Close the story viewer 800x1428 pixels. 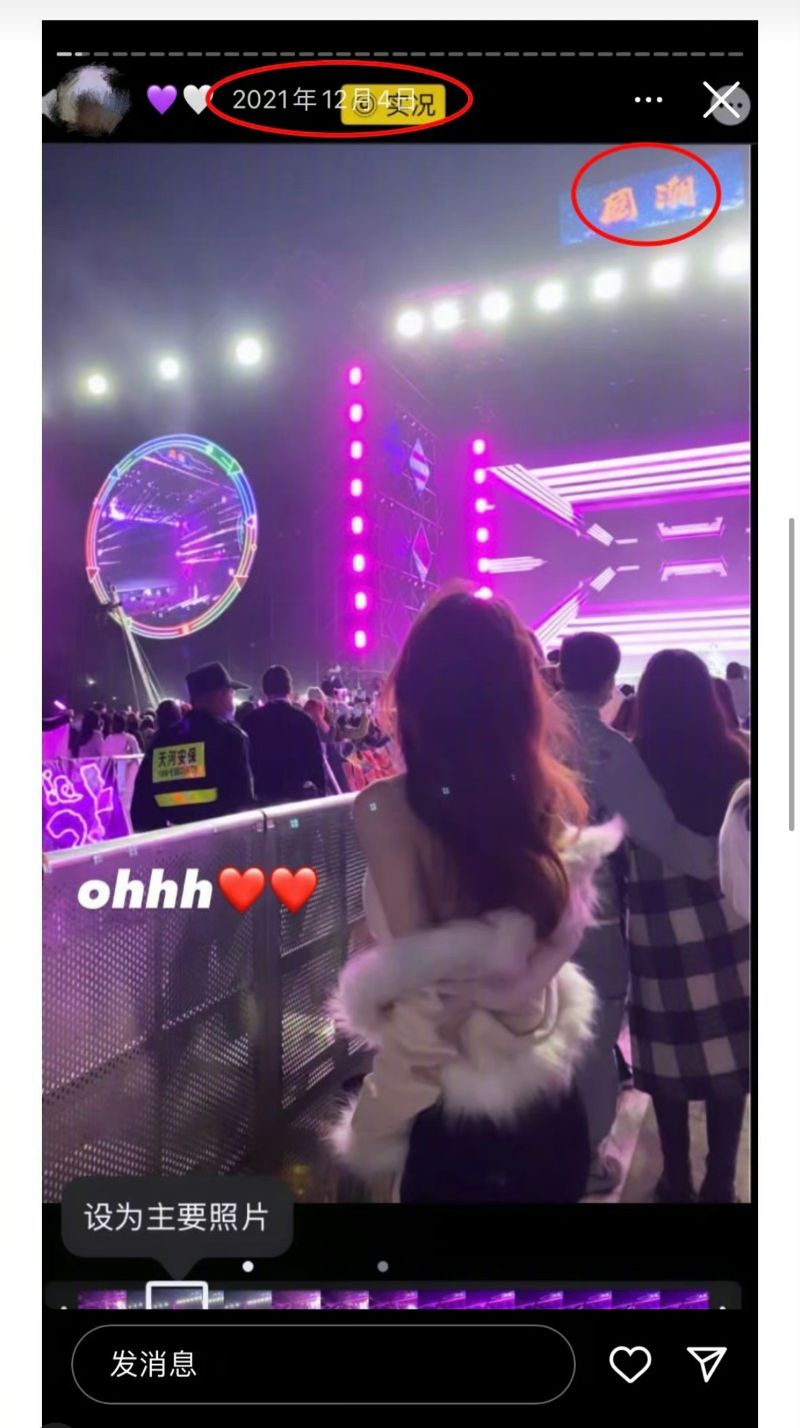[720, 100]
